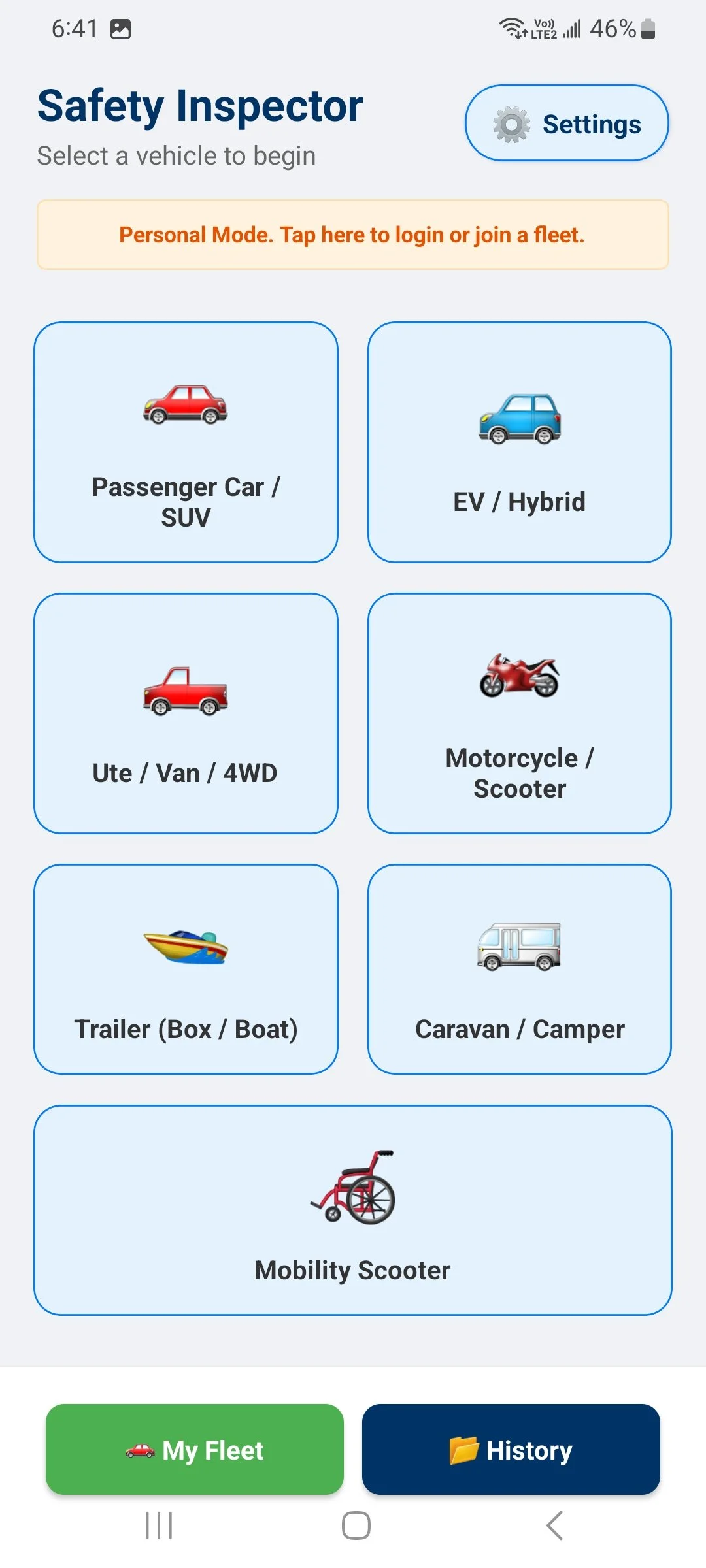Tap the Personal Mode login banner
This screenshot has height=1568, width=706.
[353, 235]
